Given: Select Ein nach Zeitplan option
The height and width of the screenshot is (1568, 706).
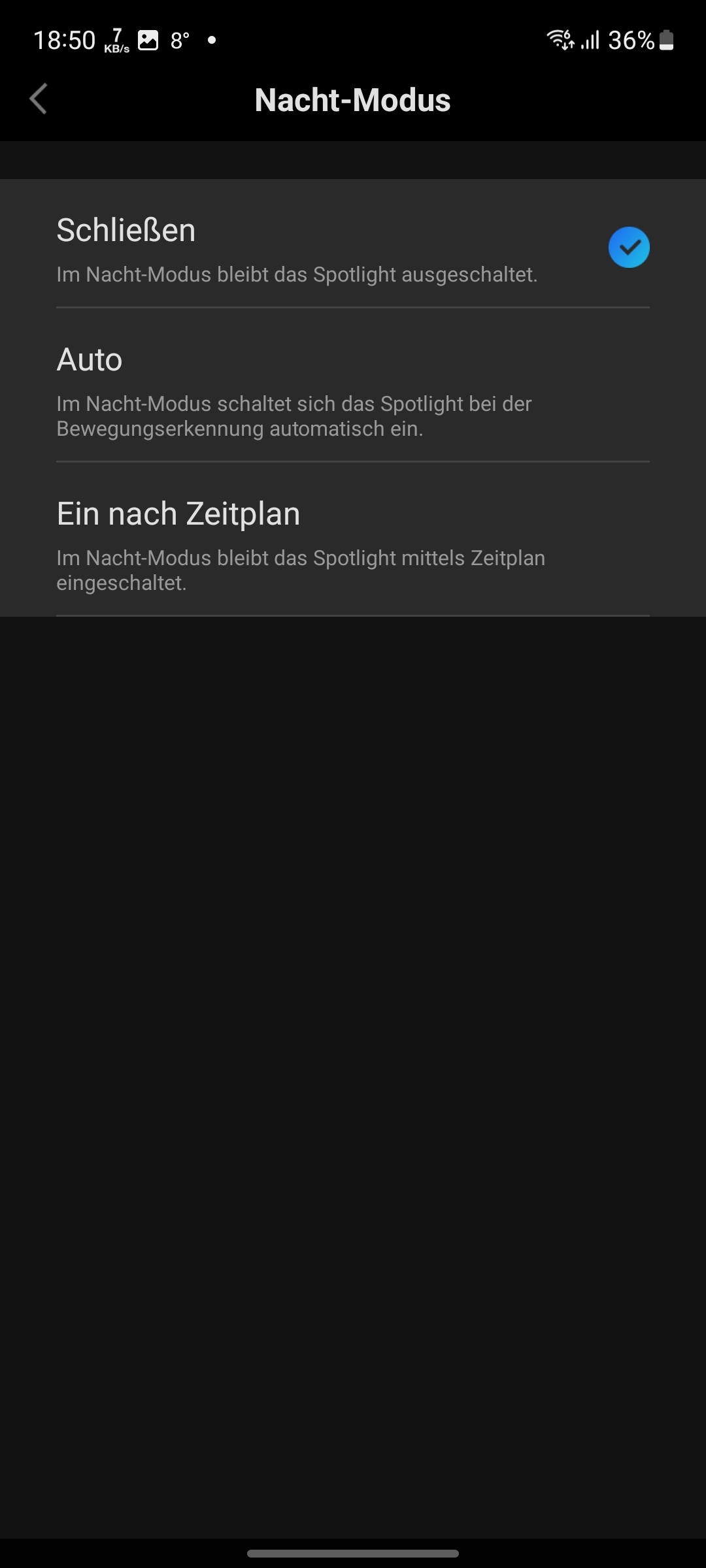Looking at the screenshot, I should 353,544.
